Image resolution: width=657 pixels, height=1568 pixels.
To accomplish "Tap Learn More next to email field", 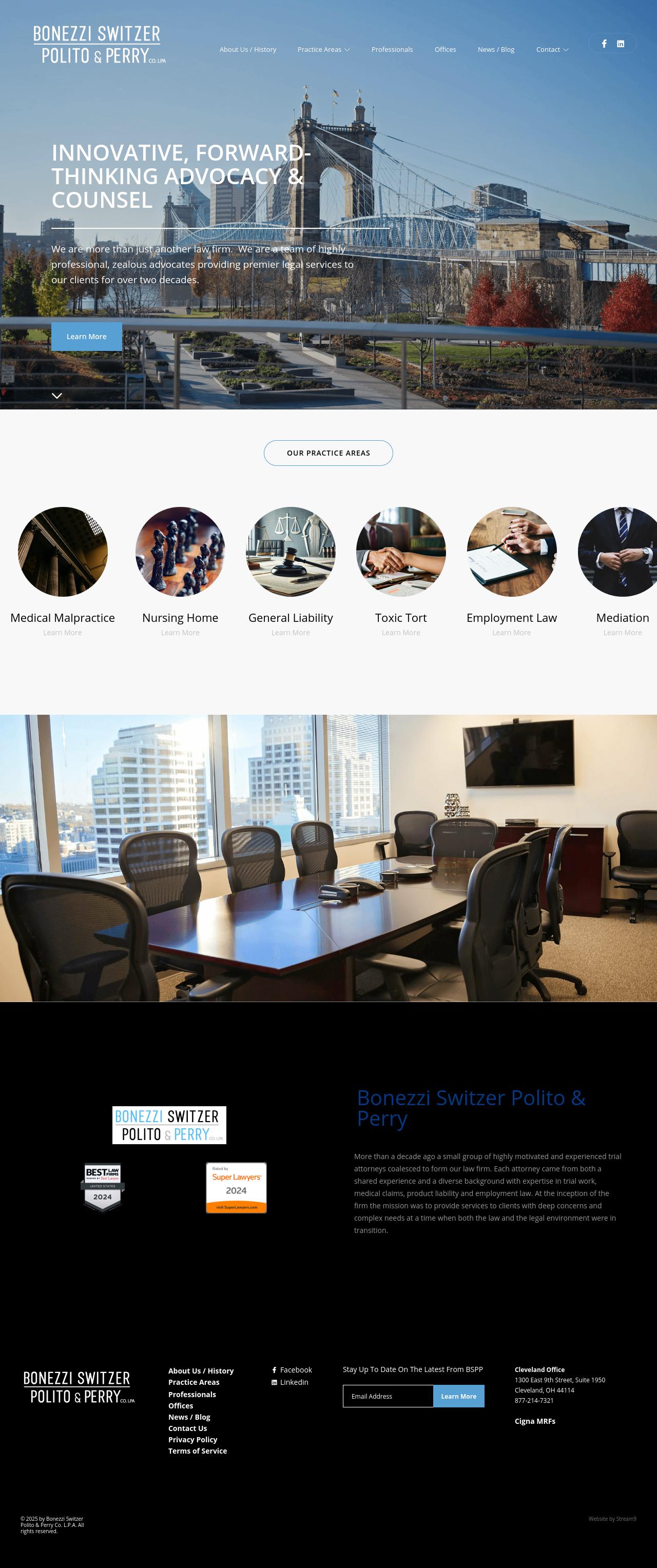I will [x=458, y=1396].
